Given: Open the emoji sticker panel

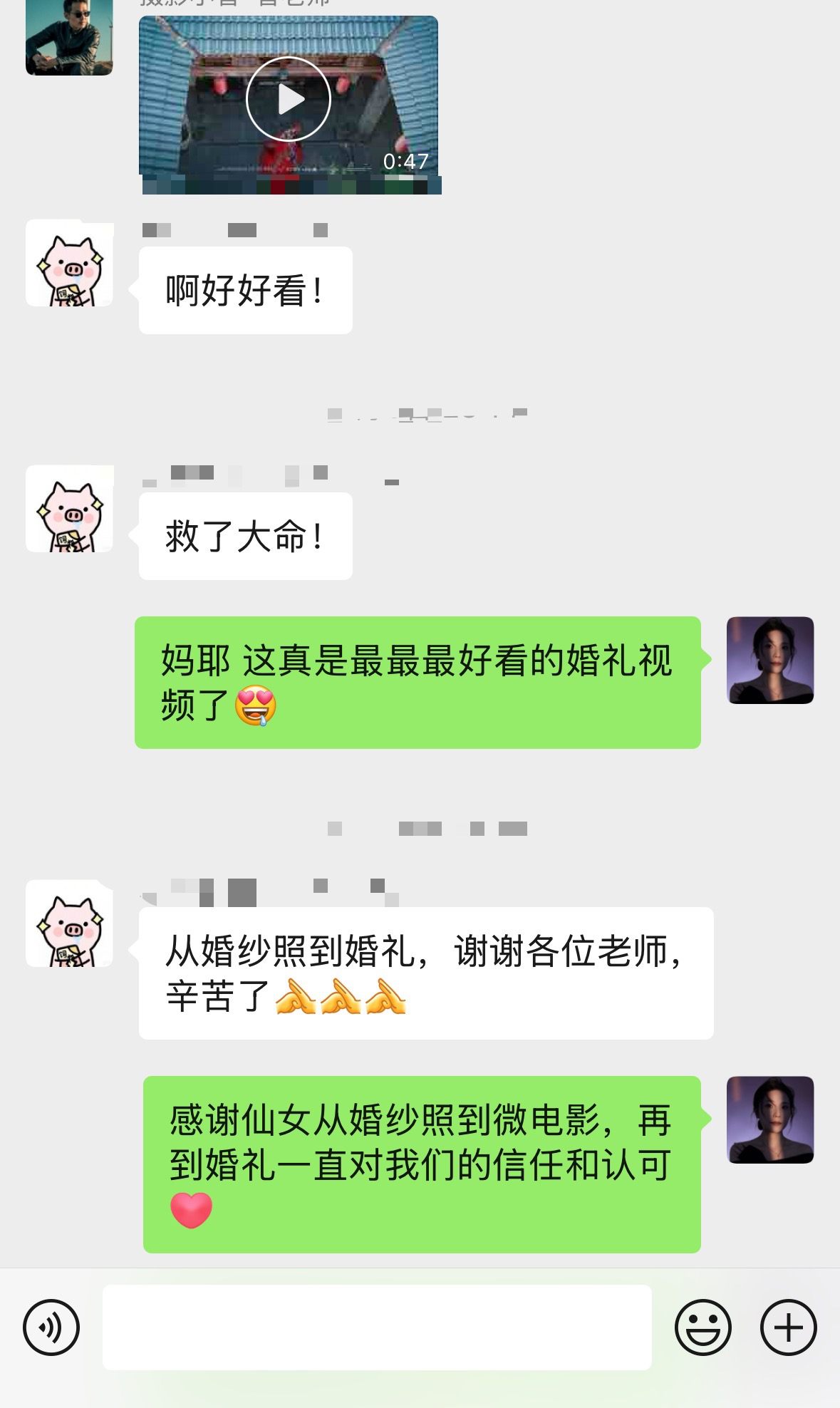Looking at the screenshot, I should click(x=702, y=1327).
